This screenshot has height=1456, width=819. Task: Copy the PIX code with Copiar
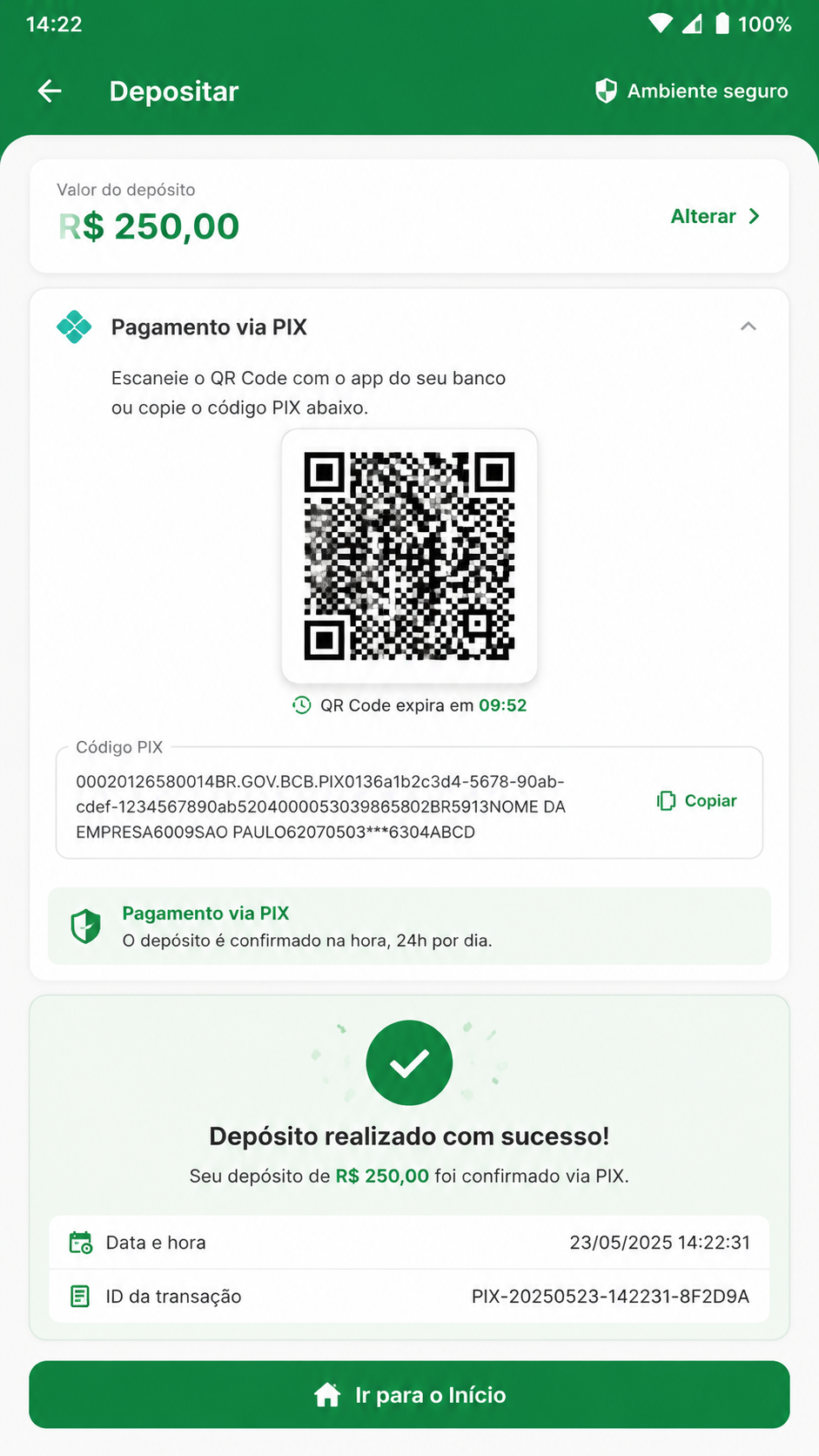pos(697,800)
